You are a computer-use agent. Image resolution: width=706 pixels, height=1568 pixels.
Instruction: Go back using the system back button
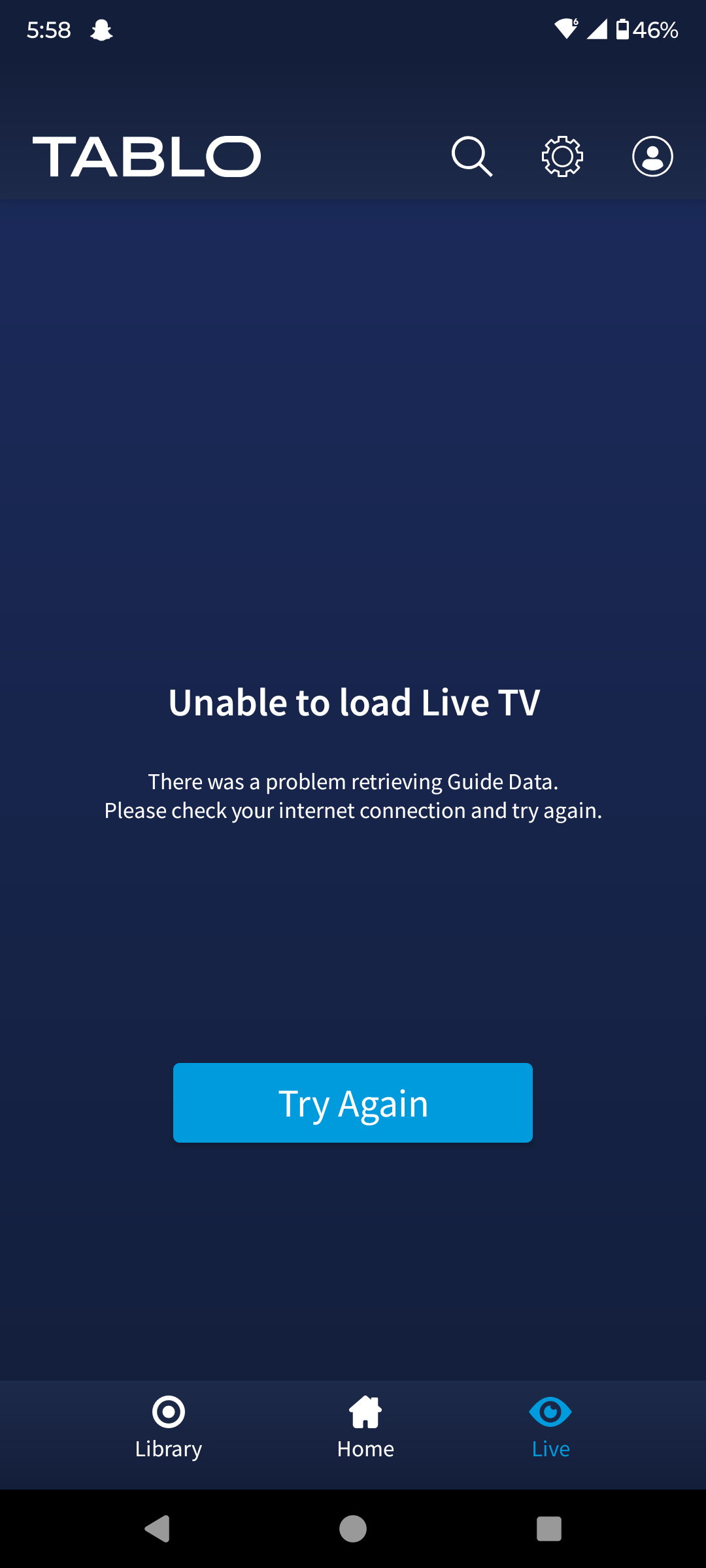click(x=158, y=1529)
